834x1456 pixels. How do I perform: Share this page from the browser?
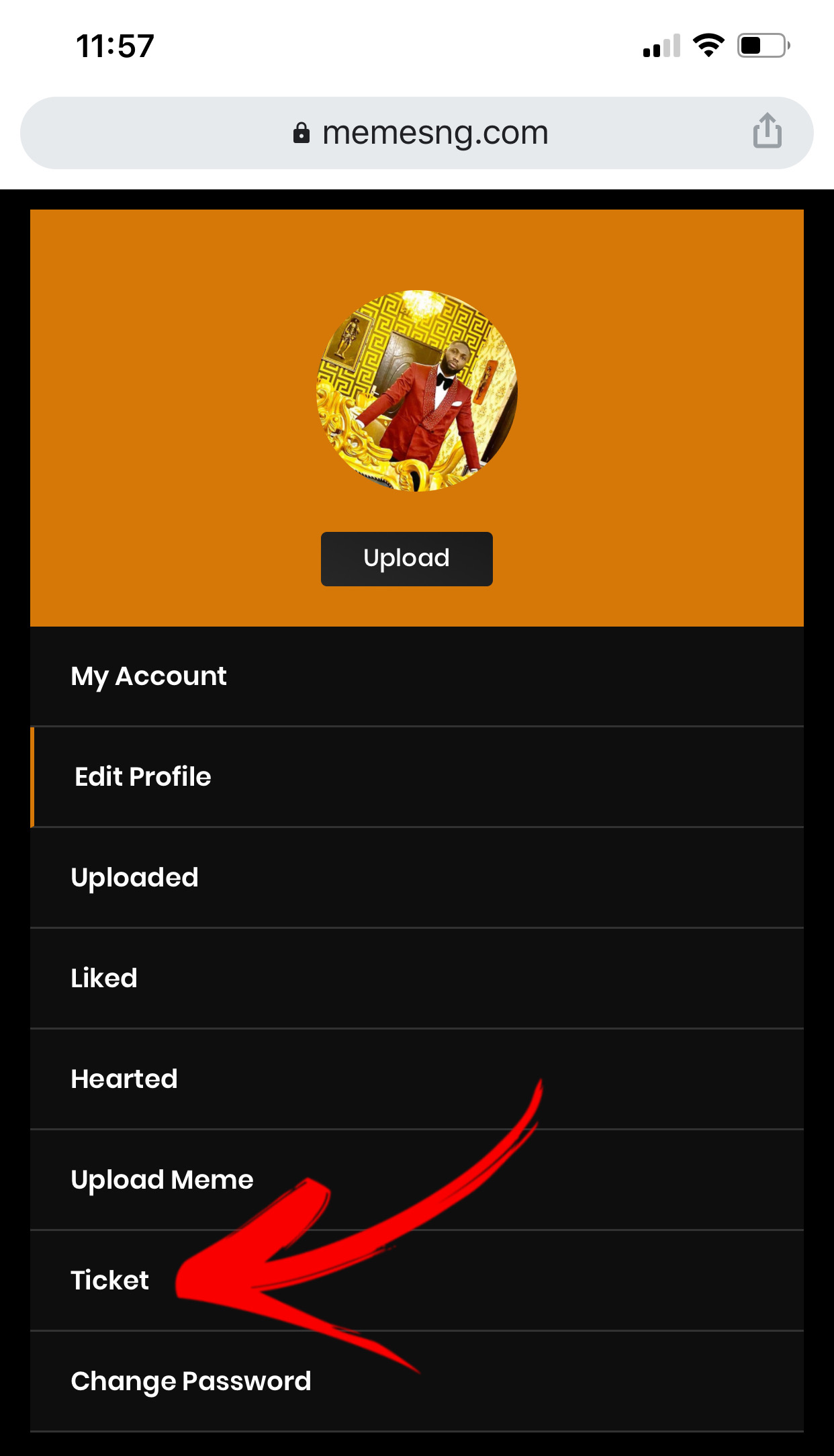coord(767,131)
